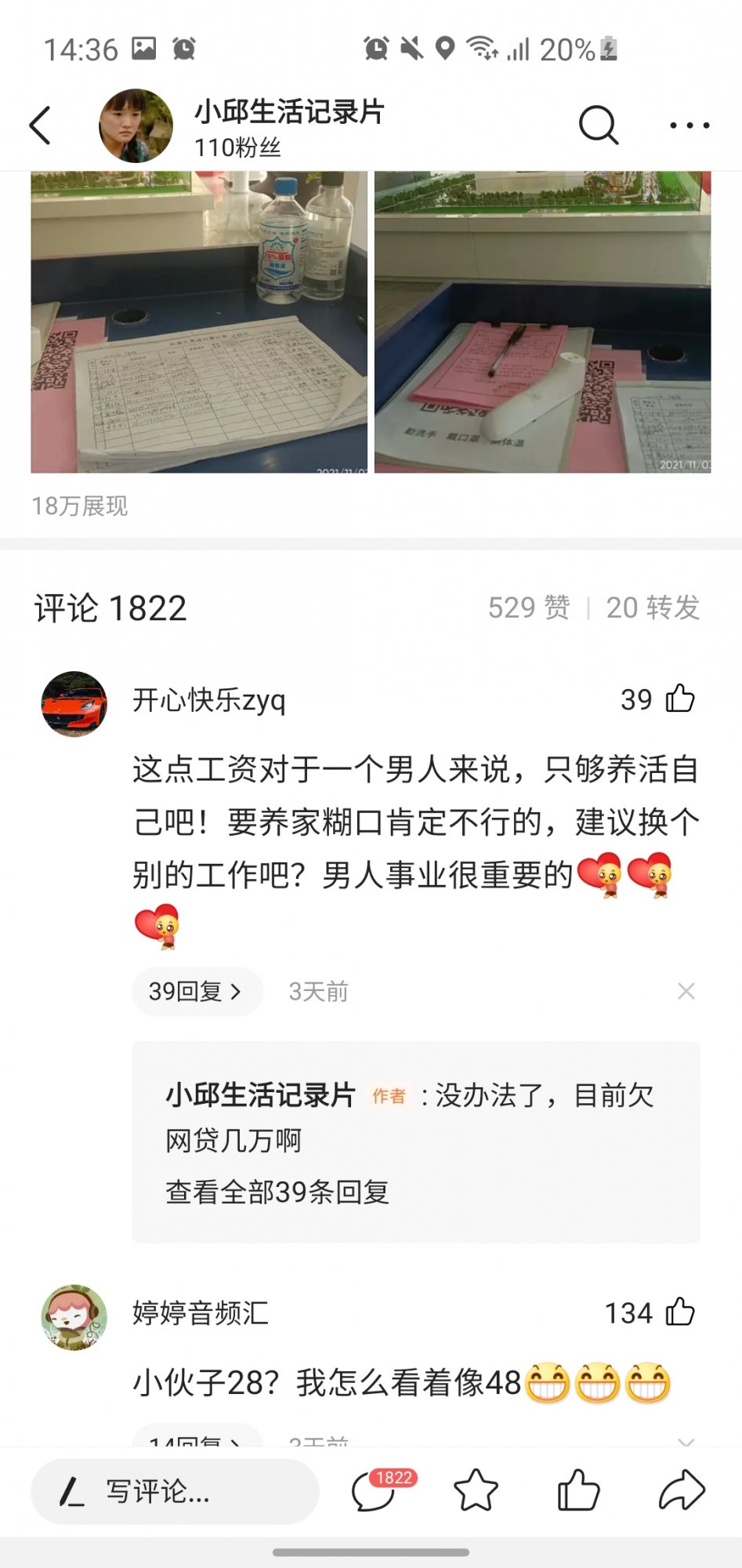
Task: Like the post with bottom thumbs-up
Action: 578,1491
